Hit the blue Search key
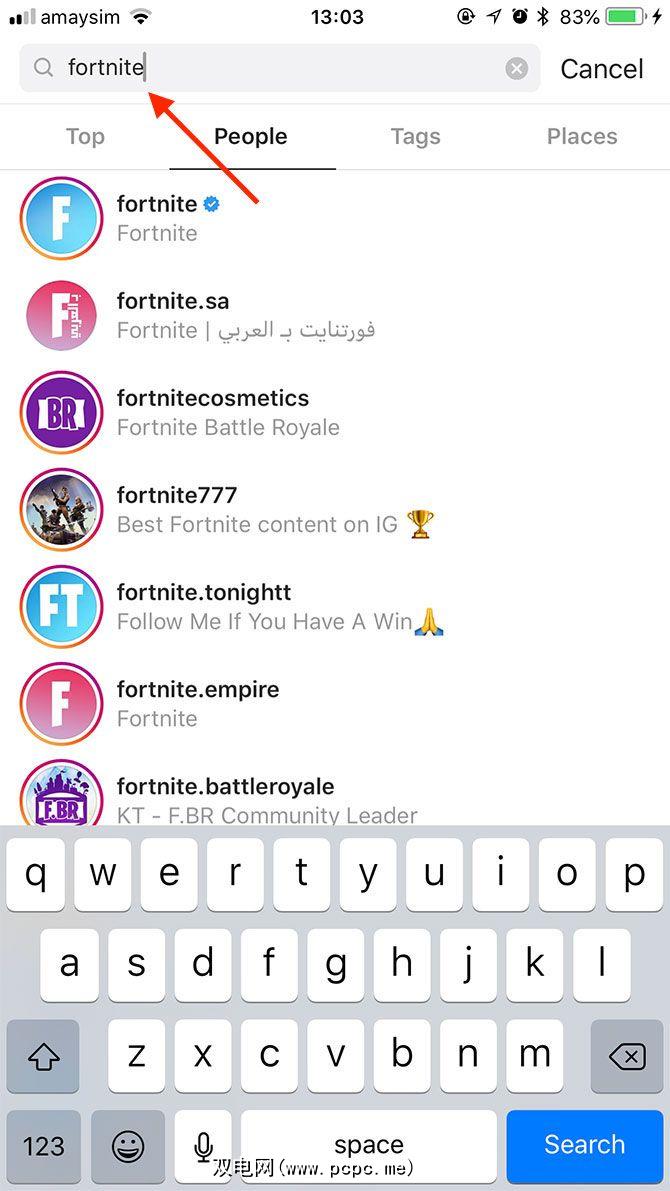The width and height of the screenshot is (670, 1191). pos(584,1145)
